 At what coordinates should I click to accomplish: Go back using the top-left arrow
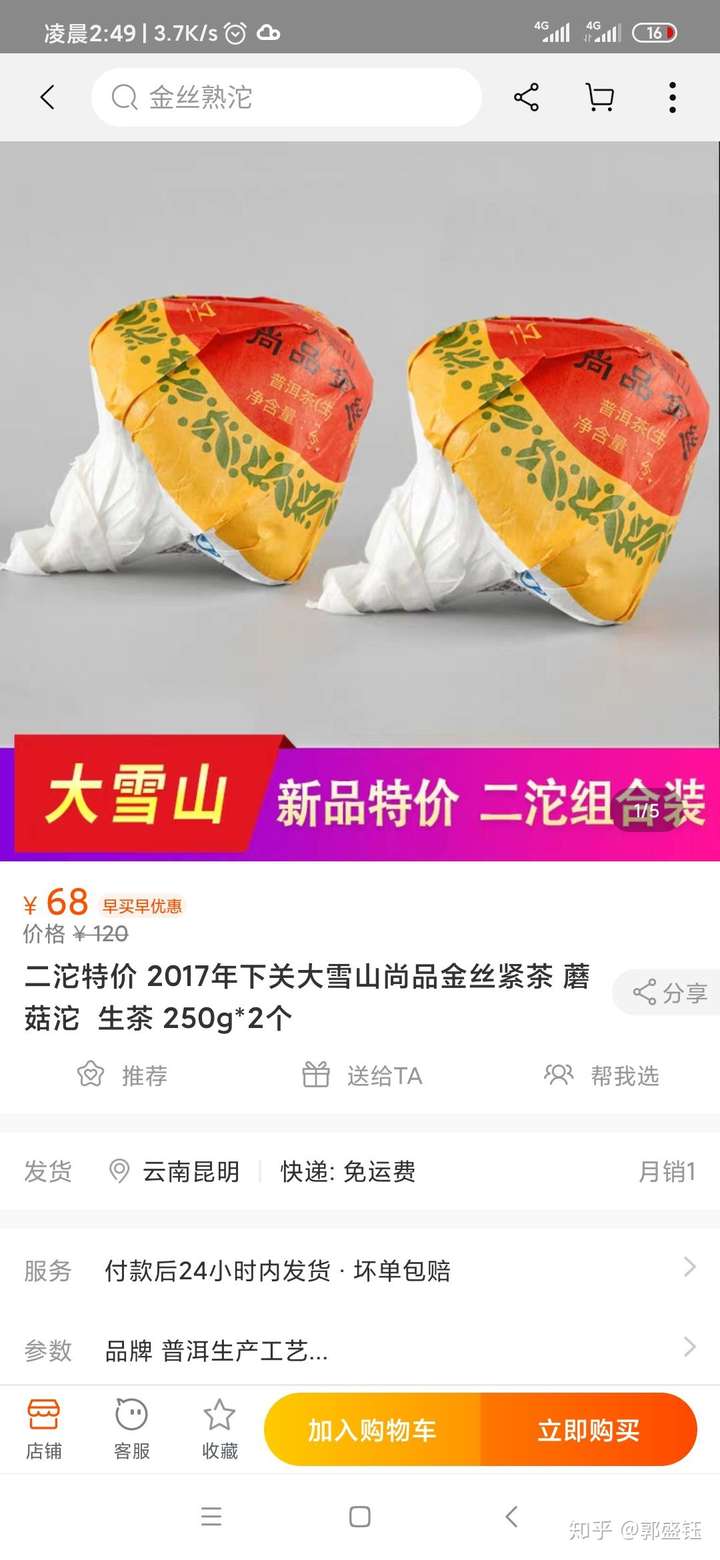click(47, 97)
